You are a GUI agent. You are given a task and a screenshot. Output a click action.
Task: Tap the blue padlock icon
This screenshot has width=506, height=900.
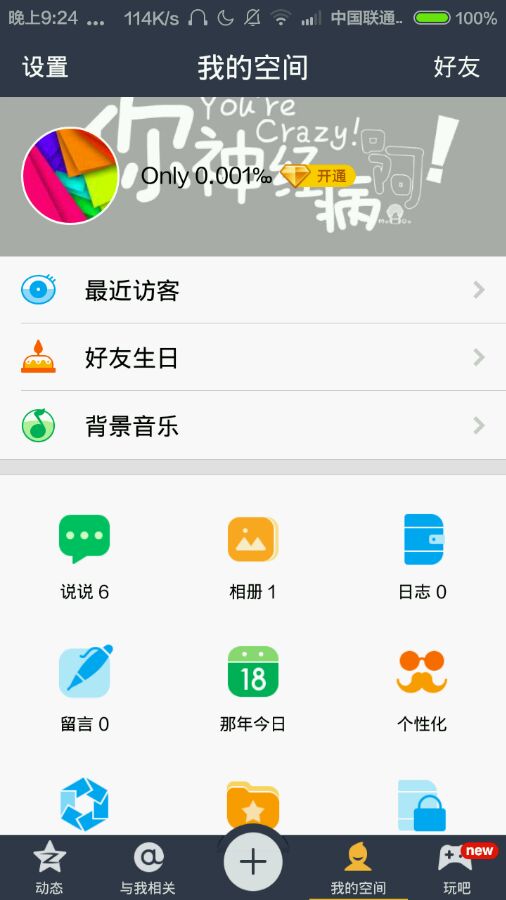point(422,806)
